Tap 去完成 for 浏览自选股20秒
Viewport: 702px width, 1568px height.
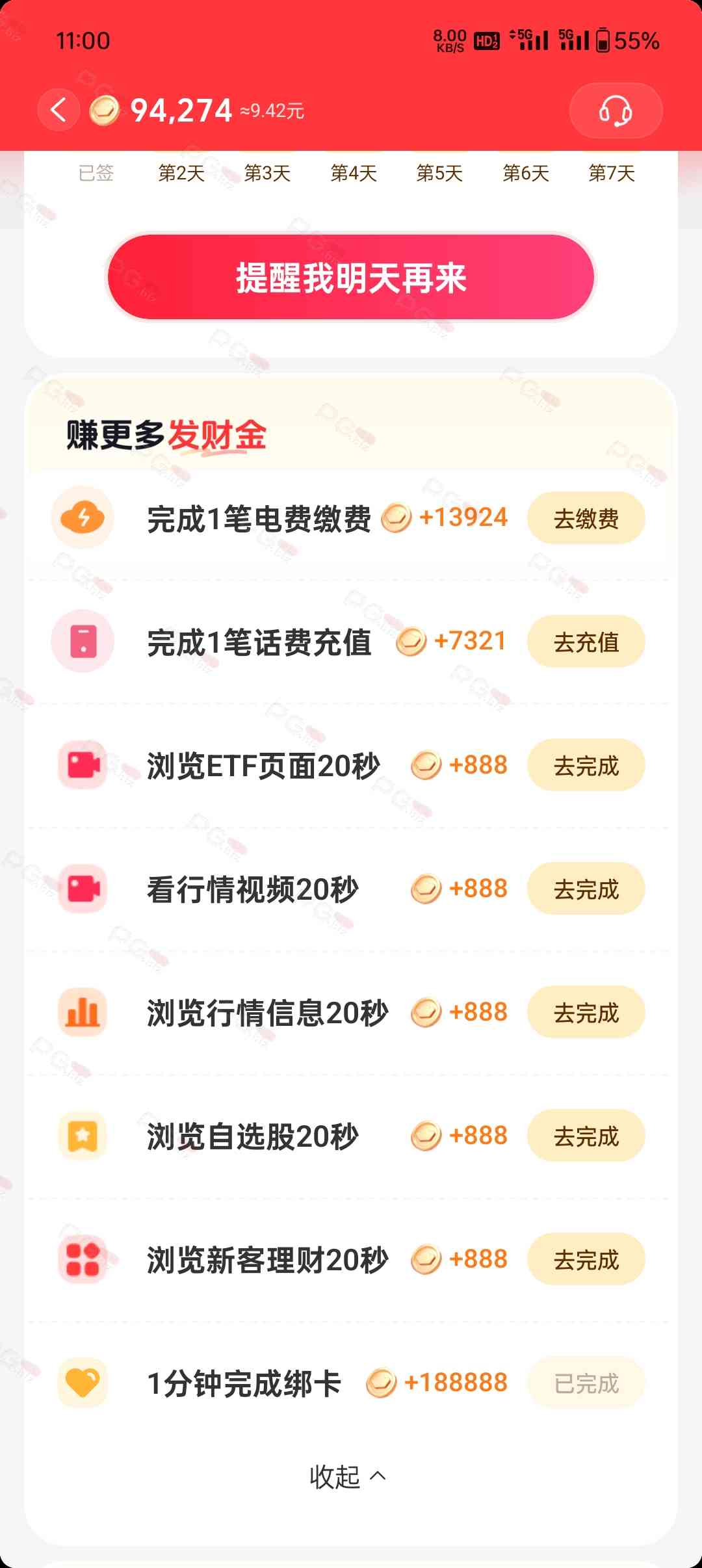pos(586,1136)
